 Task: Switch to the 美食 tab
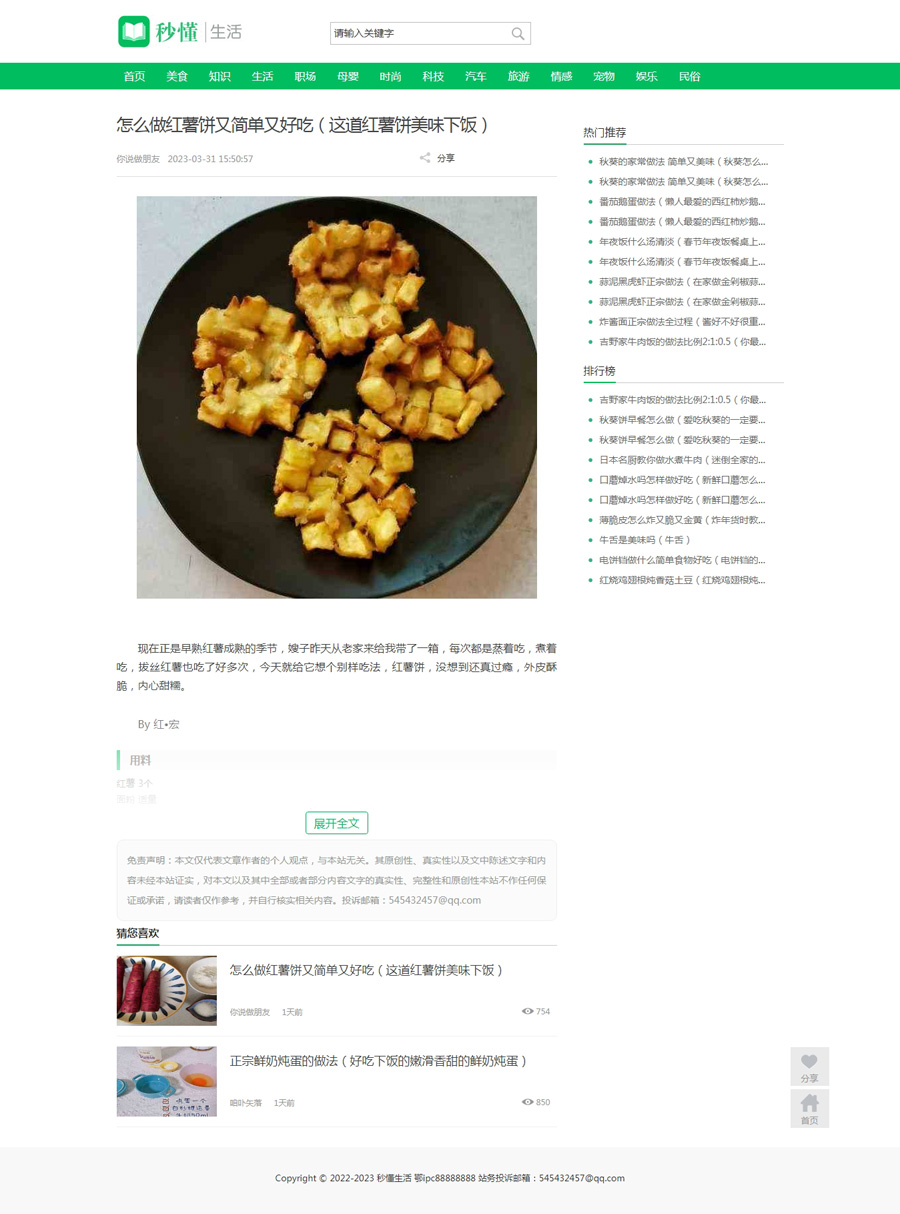177,76
